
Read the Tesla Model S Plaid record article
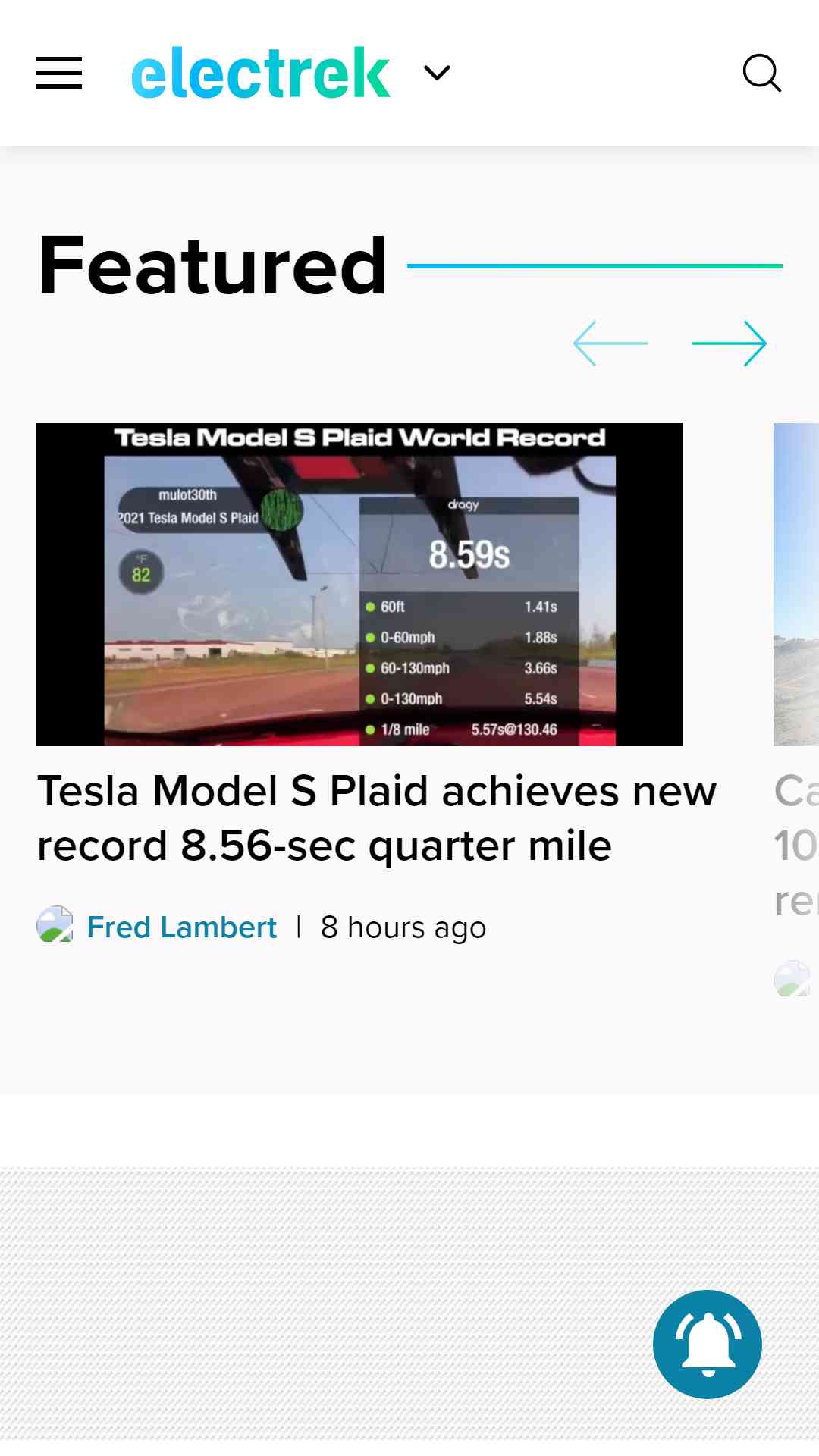coord(377,818)
